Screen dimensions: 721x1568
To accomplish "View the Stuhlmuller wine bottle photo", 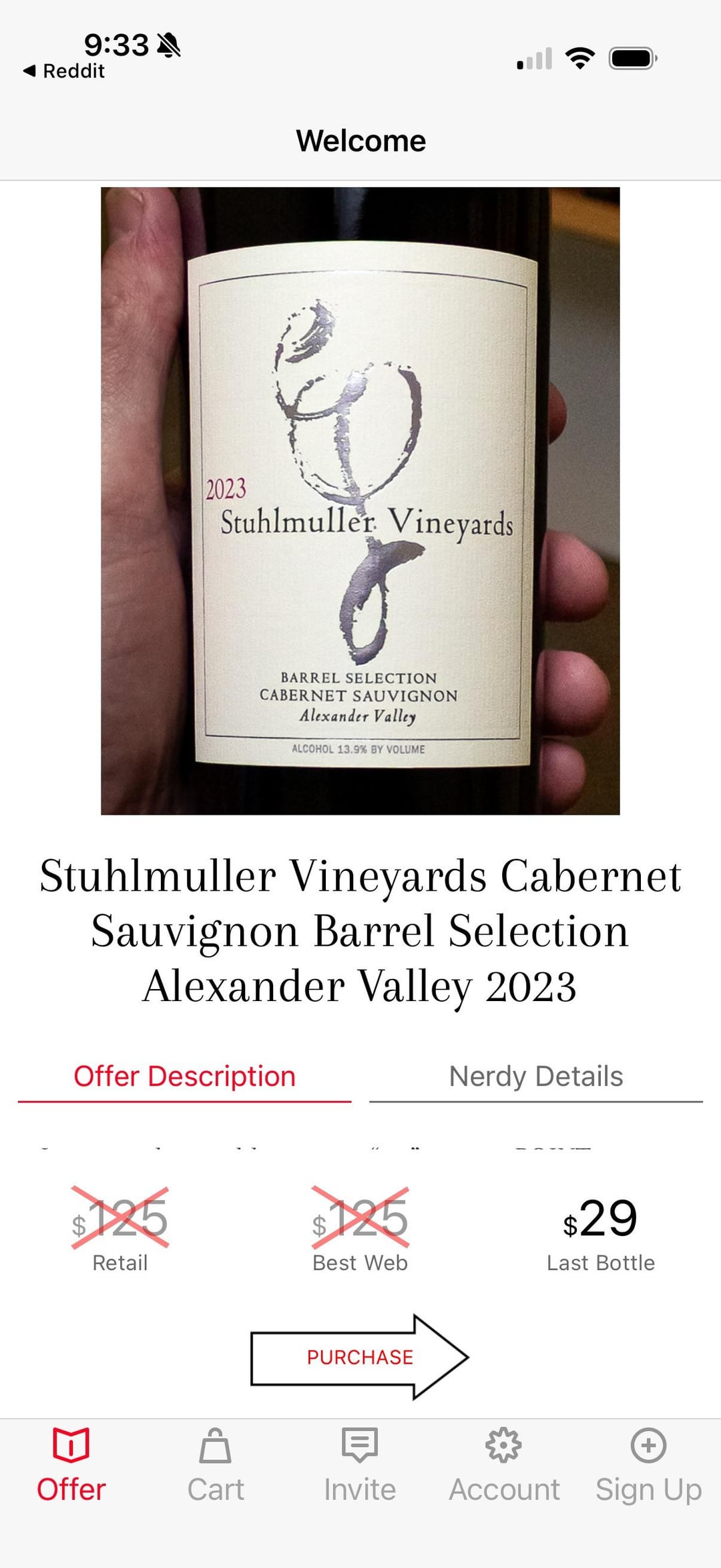I will [x=360, y=501].
